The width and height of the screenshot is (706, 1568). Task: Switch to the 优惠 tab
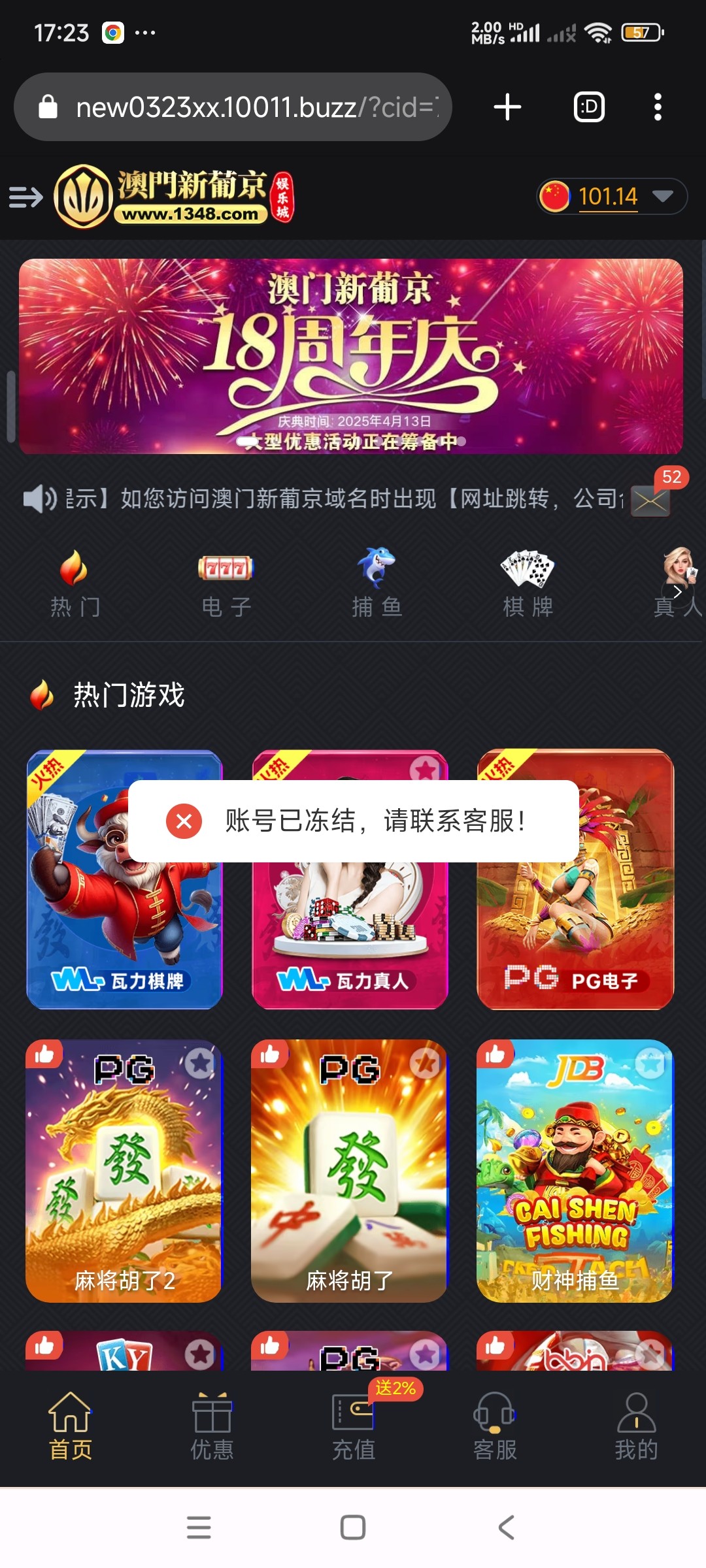point(212,1426)
